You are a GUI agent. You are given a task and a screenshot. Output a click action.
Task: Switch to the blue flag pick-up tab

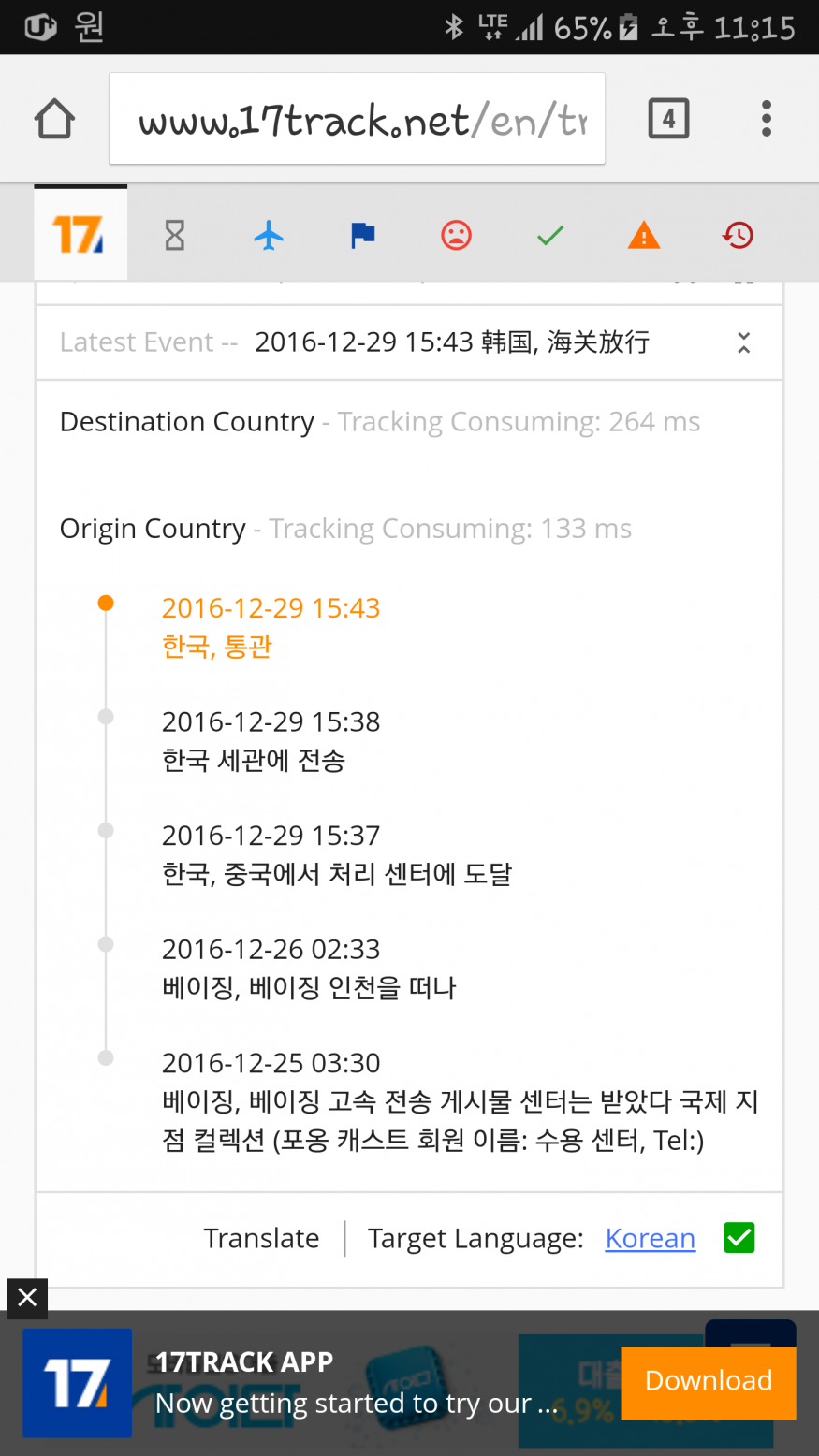tap(363, 235)
